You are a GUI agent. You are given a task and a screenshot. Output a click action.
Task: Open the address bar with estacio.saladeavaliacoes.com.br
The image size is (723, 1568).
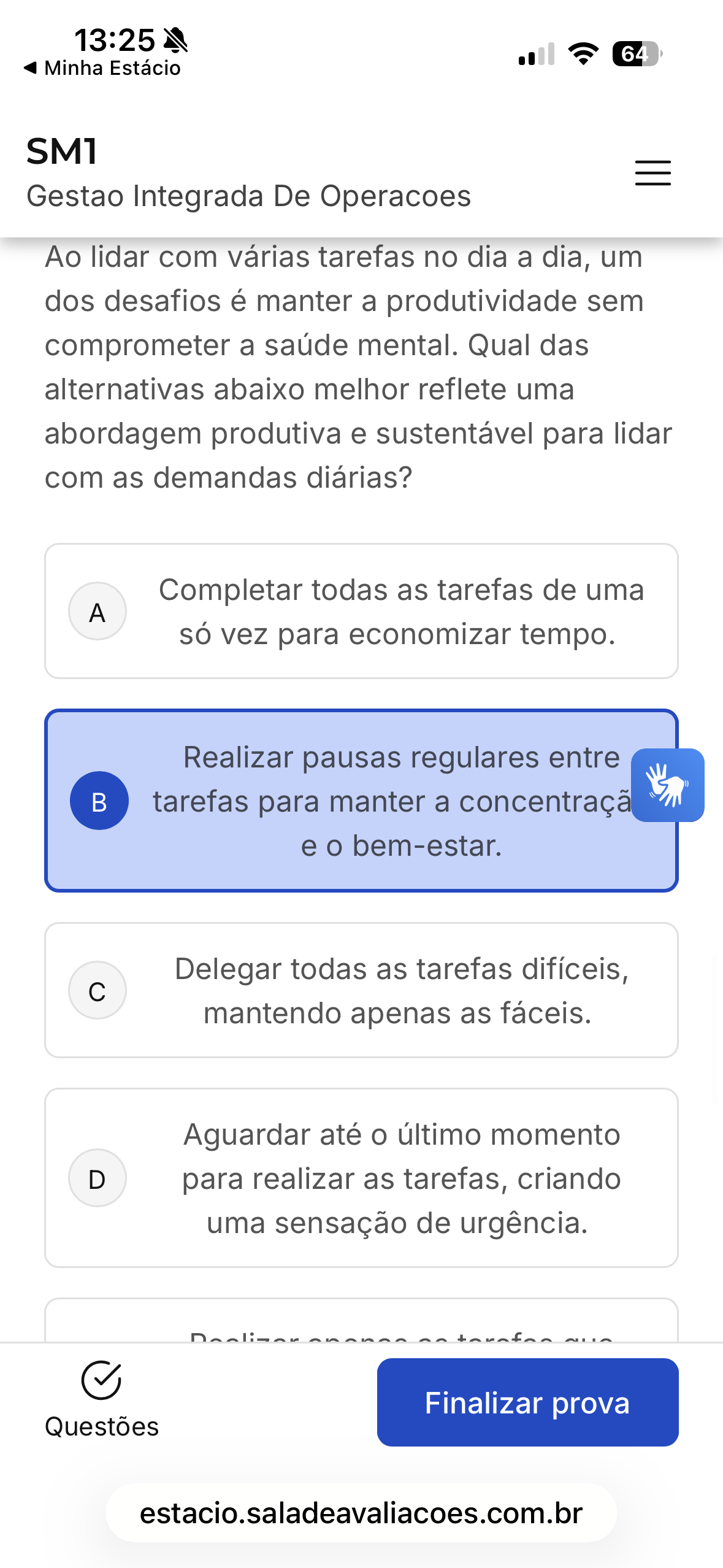(361, 1513)
